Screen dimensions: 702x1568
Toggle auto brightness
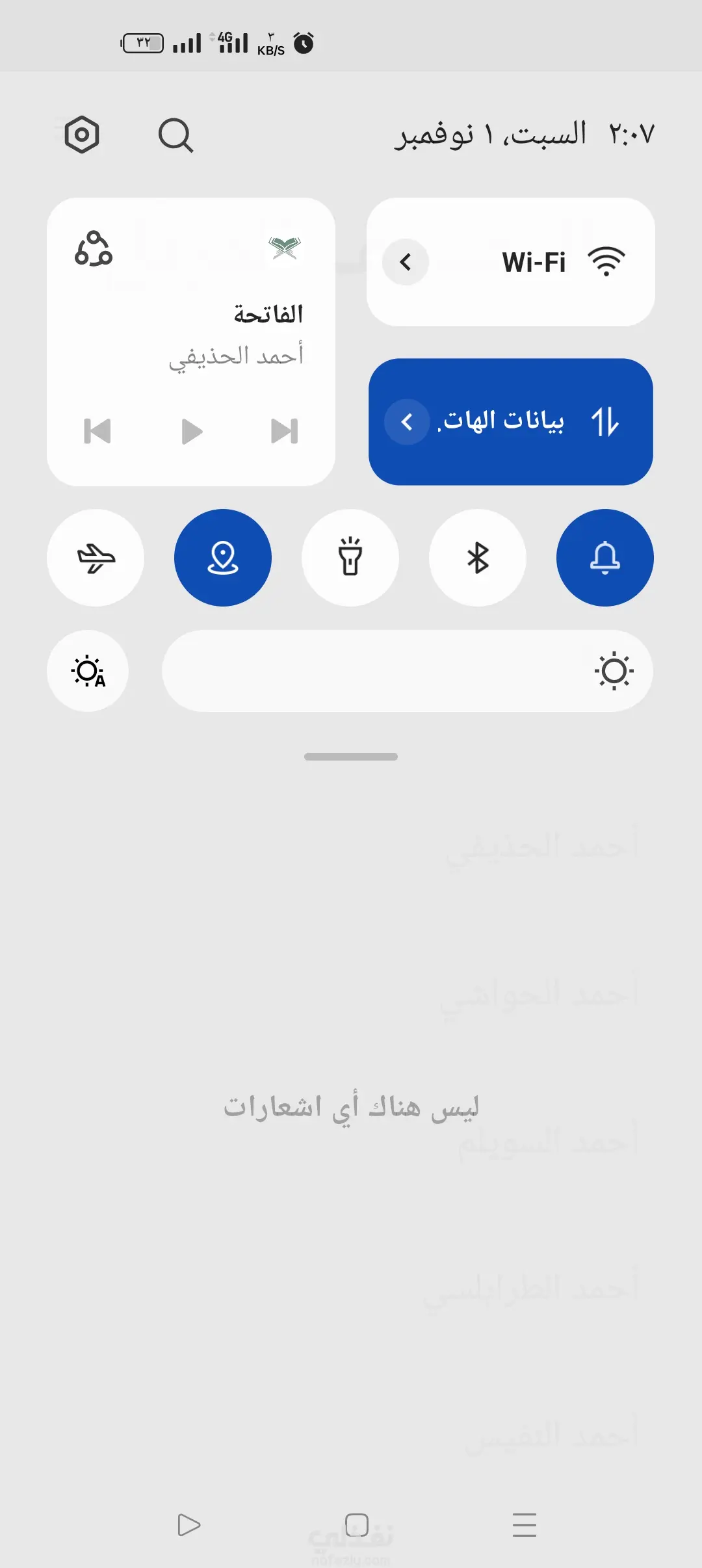88,671
